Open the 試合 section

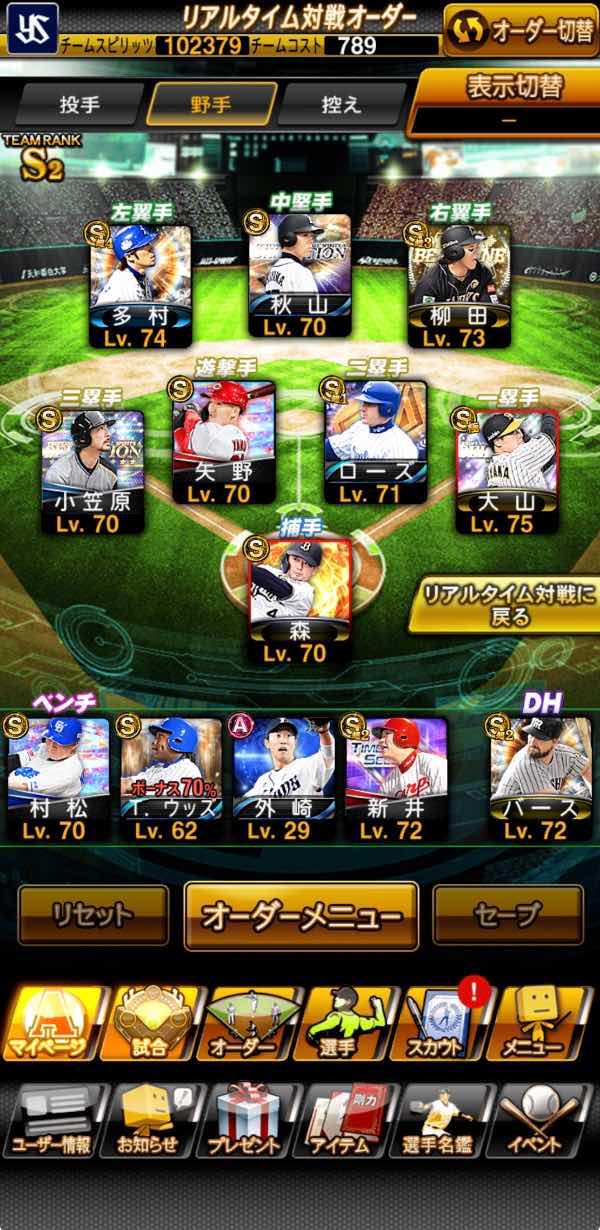pyautogui.click(x=148, y=1024)
